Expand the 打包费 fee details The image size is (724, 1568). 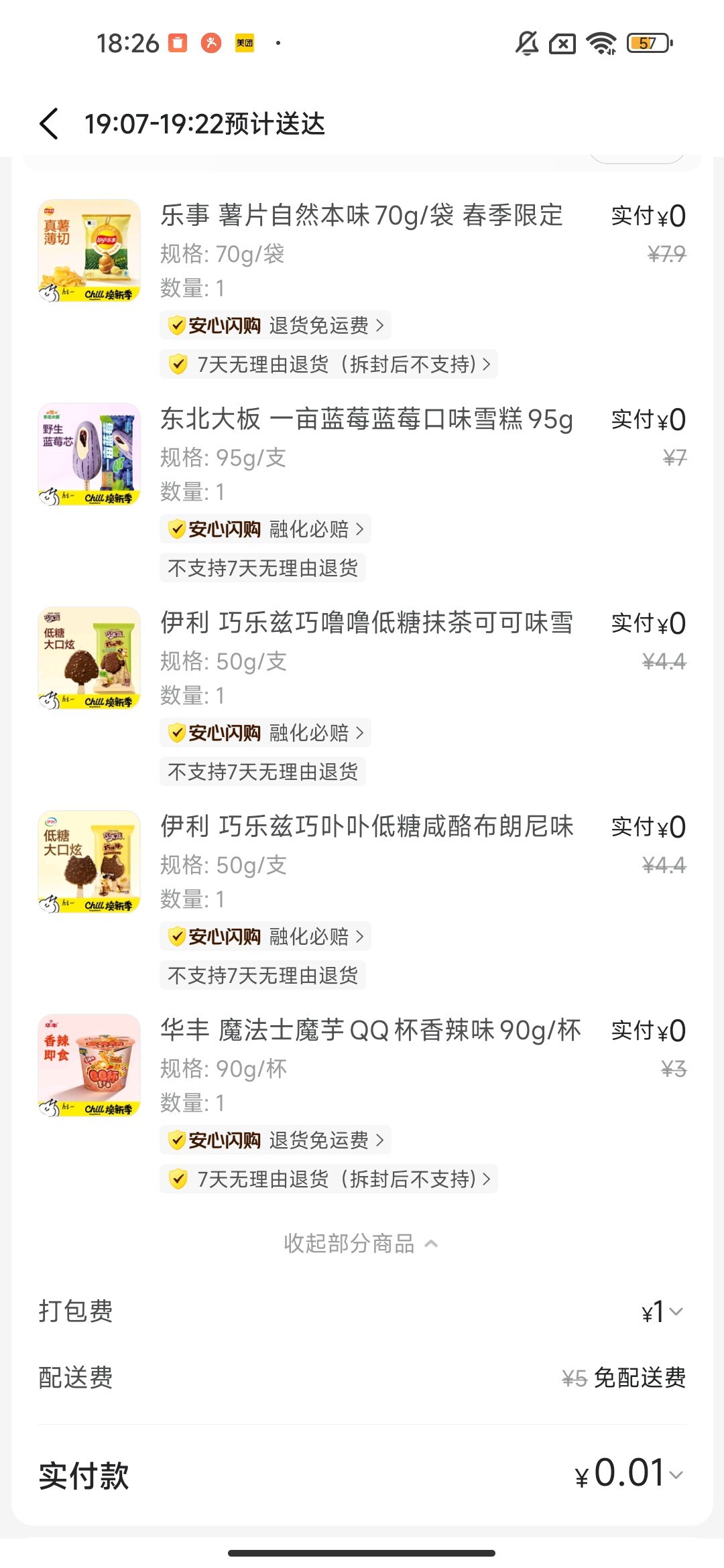click(x=662, y=1312)
